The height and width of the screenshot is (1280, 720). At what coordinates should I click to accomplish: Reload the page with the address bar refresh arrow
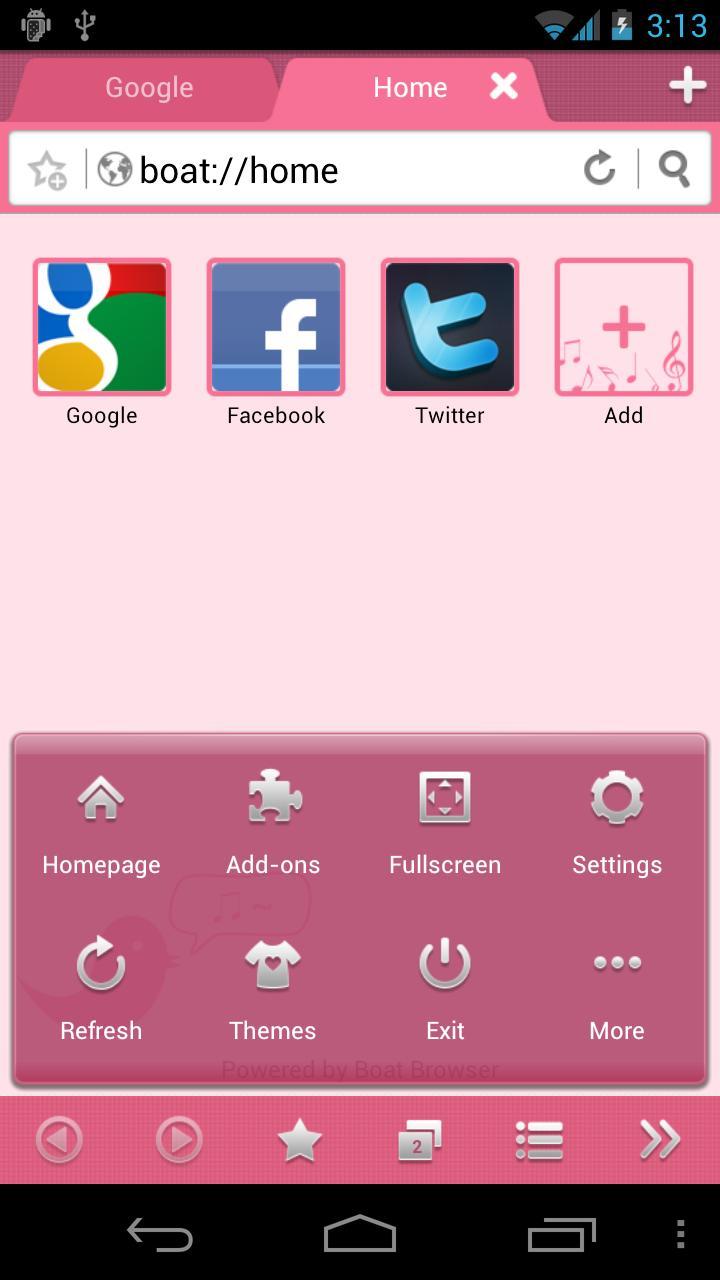[x=598, y=169]
